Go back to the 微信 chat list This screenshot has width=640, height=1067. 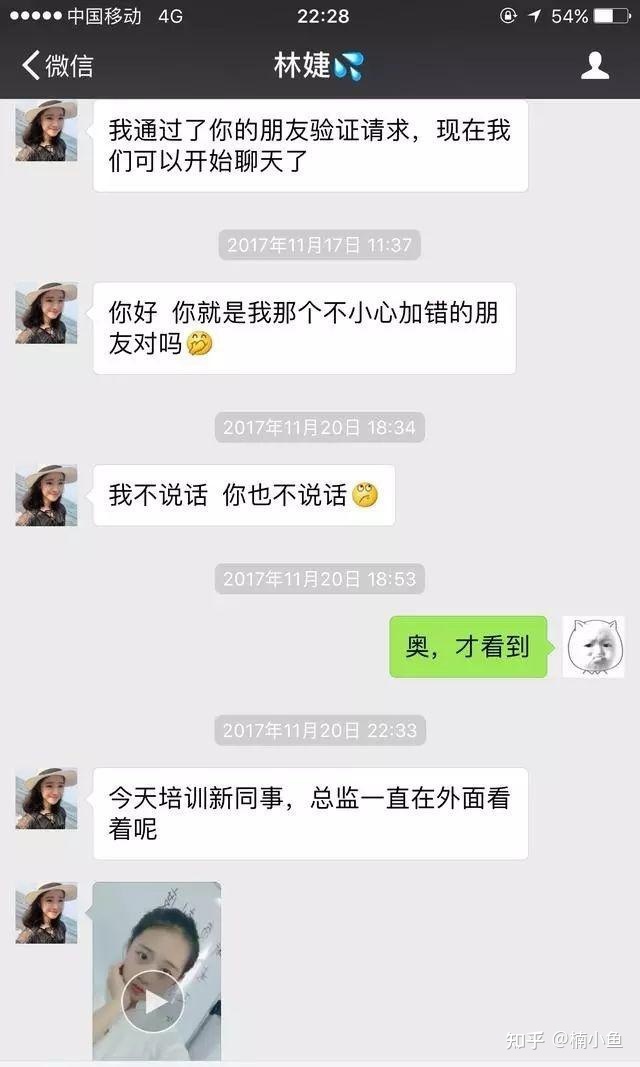click(x=58, y=66)
